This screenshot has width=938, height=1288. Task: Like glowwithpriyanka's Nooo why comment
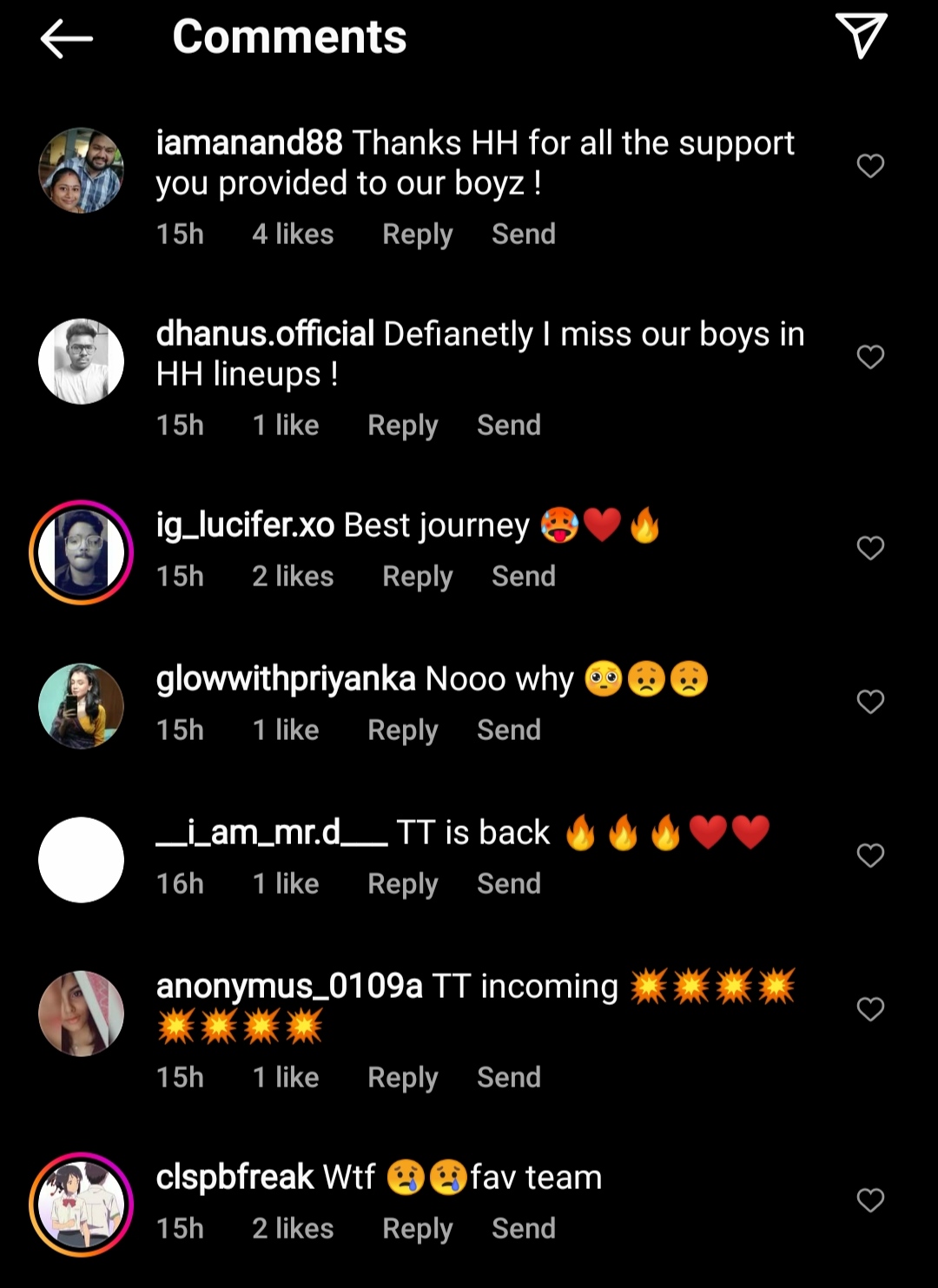tap(870, 701)
